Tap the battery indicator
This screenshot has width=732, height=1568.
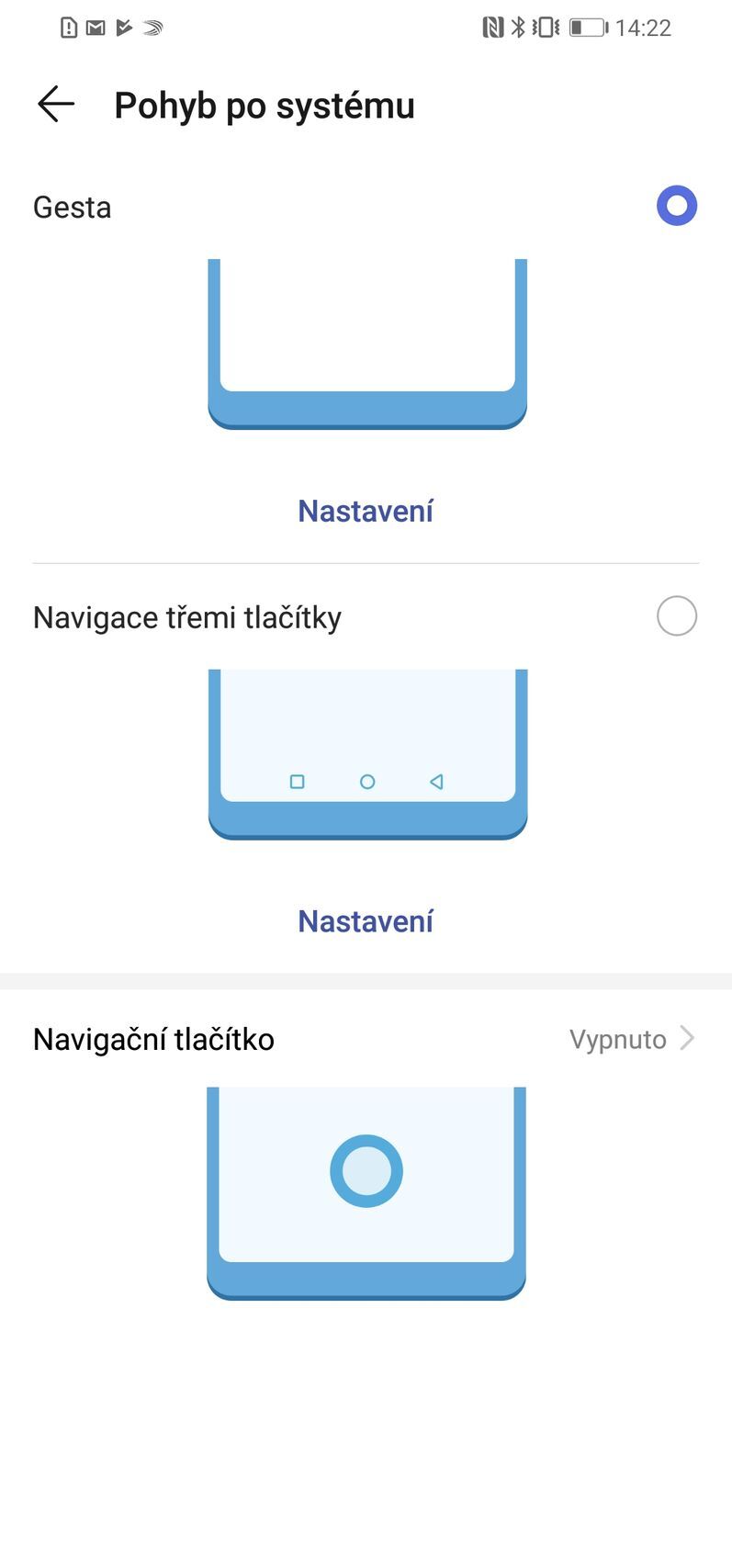(586, 27)
